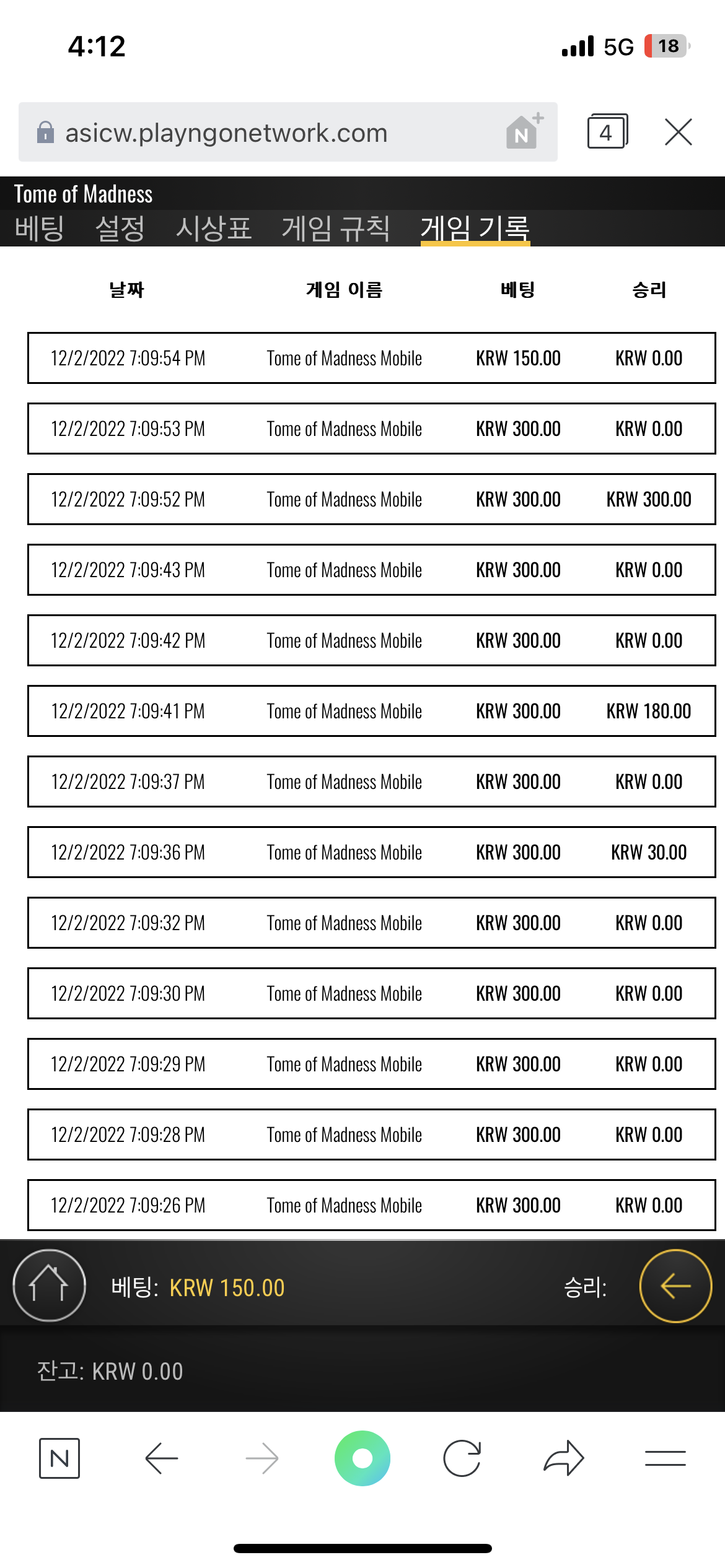
Task: Open Naver home with the N button
Action: point(59,1458)
